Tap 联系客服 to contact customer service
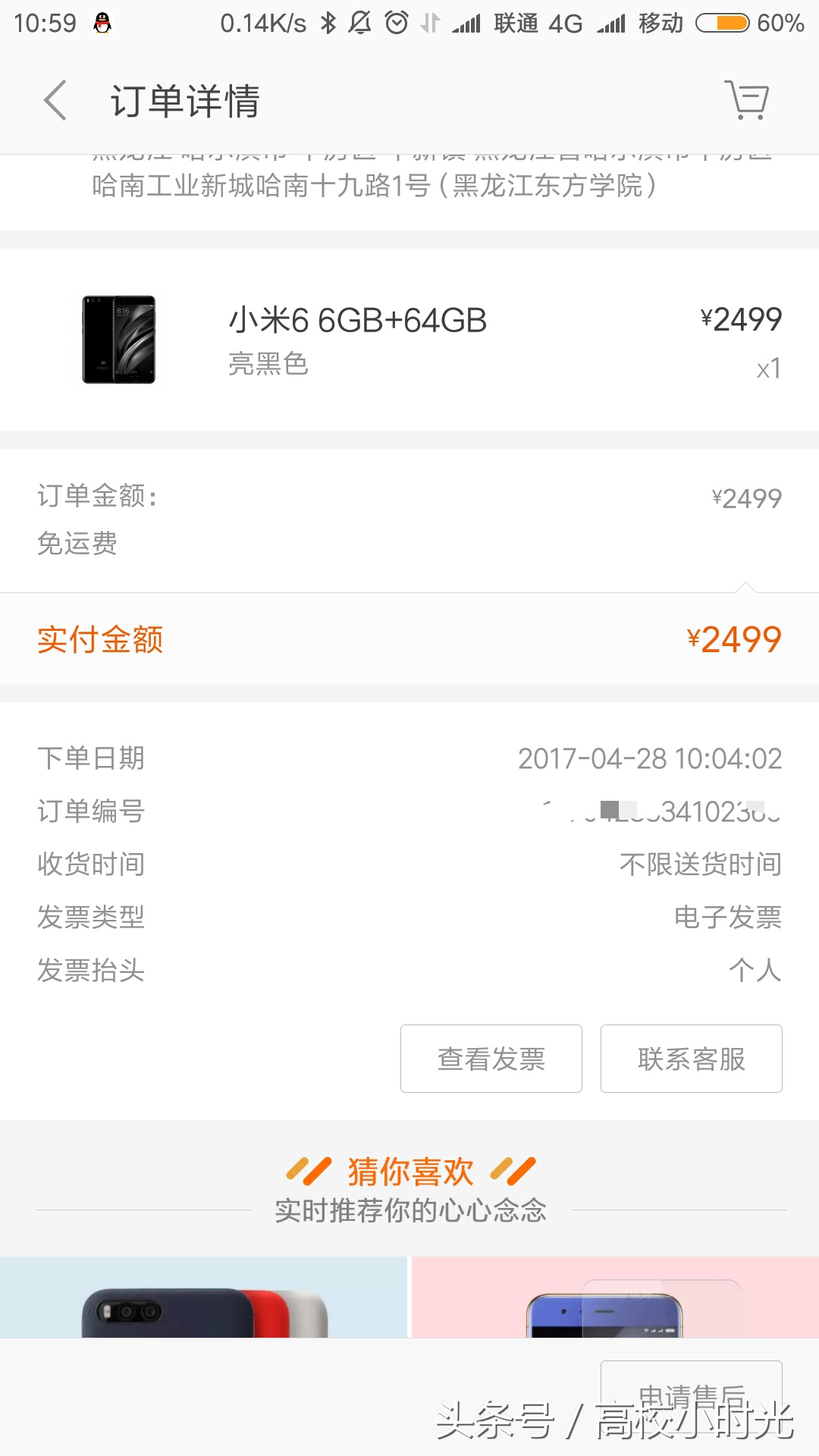819x1456 pixels. [x=691, y=1059]
